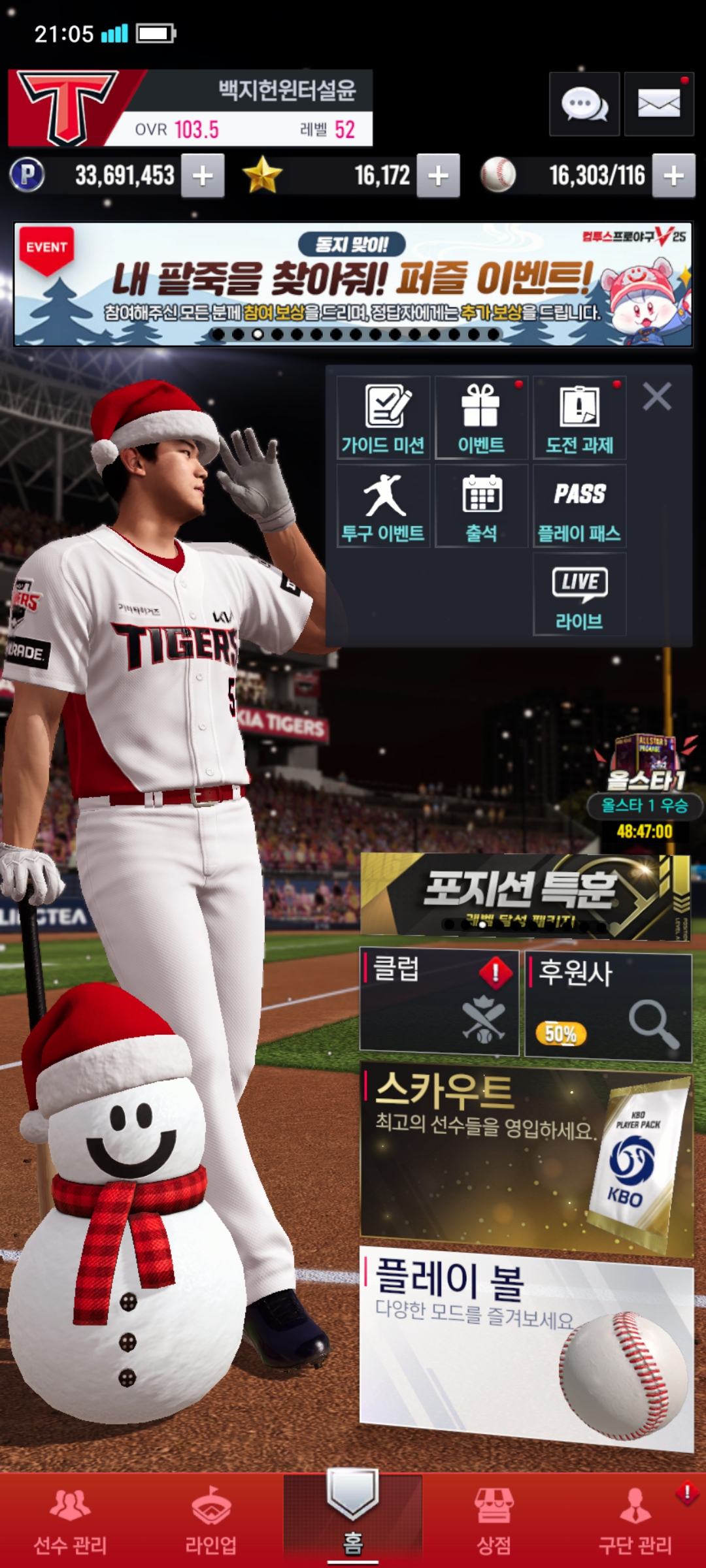
Task: Add more stars with the plus button
Action: [x=438, y=176]
